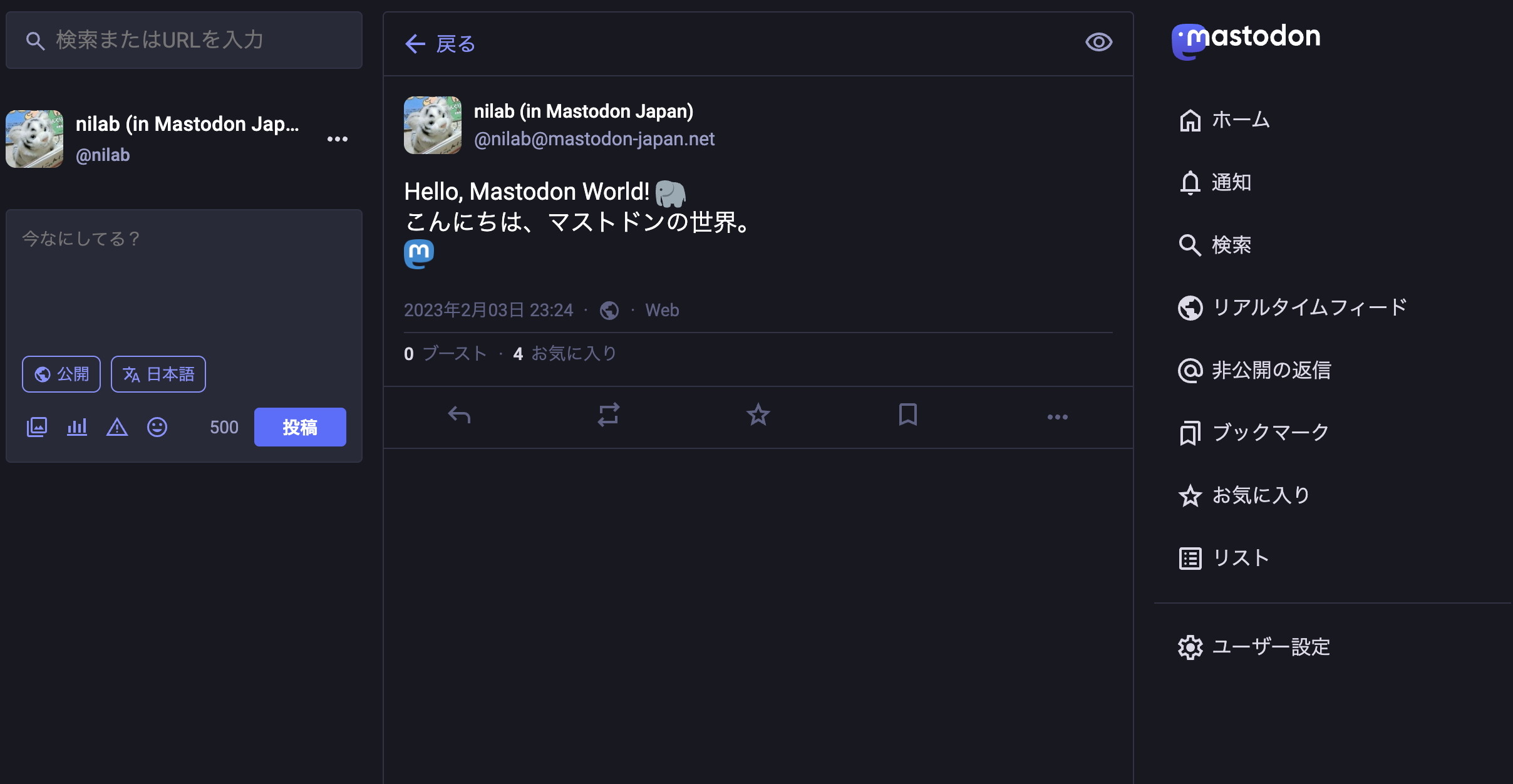The image size is (1513, 784).
Task: Publish with the 投稿 button
Action: coord(300,427)
